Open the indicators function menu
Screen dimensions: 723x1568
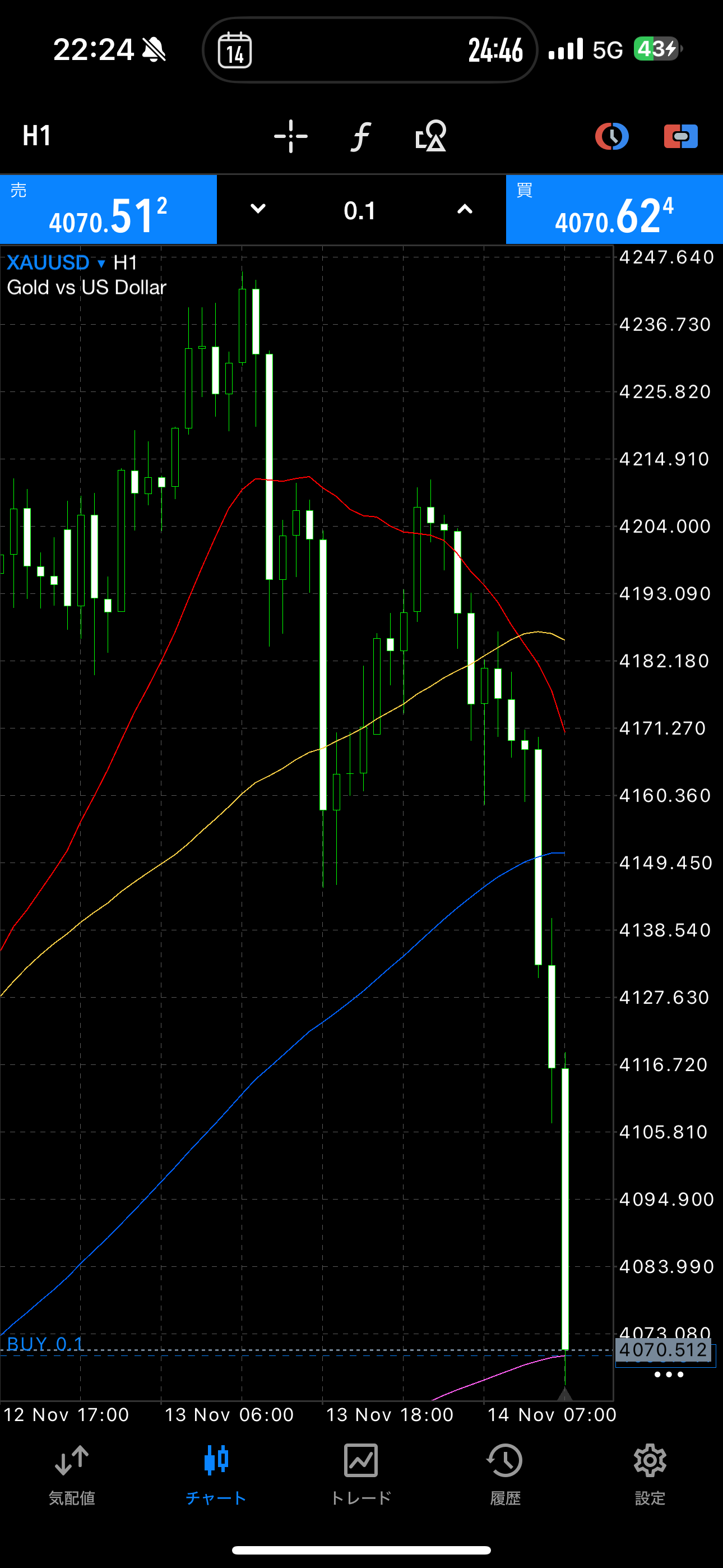coord(361,136)
